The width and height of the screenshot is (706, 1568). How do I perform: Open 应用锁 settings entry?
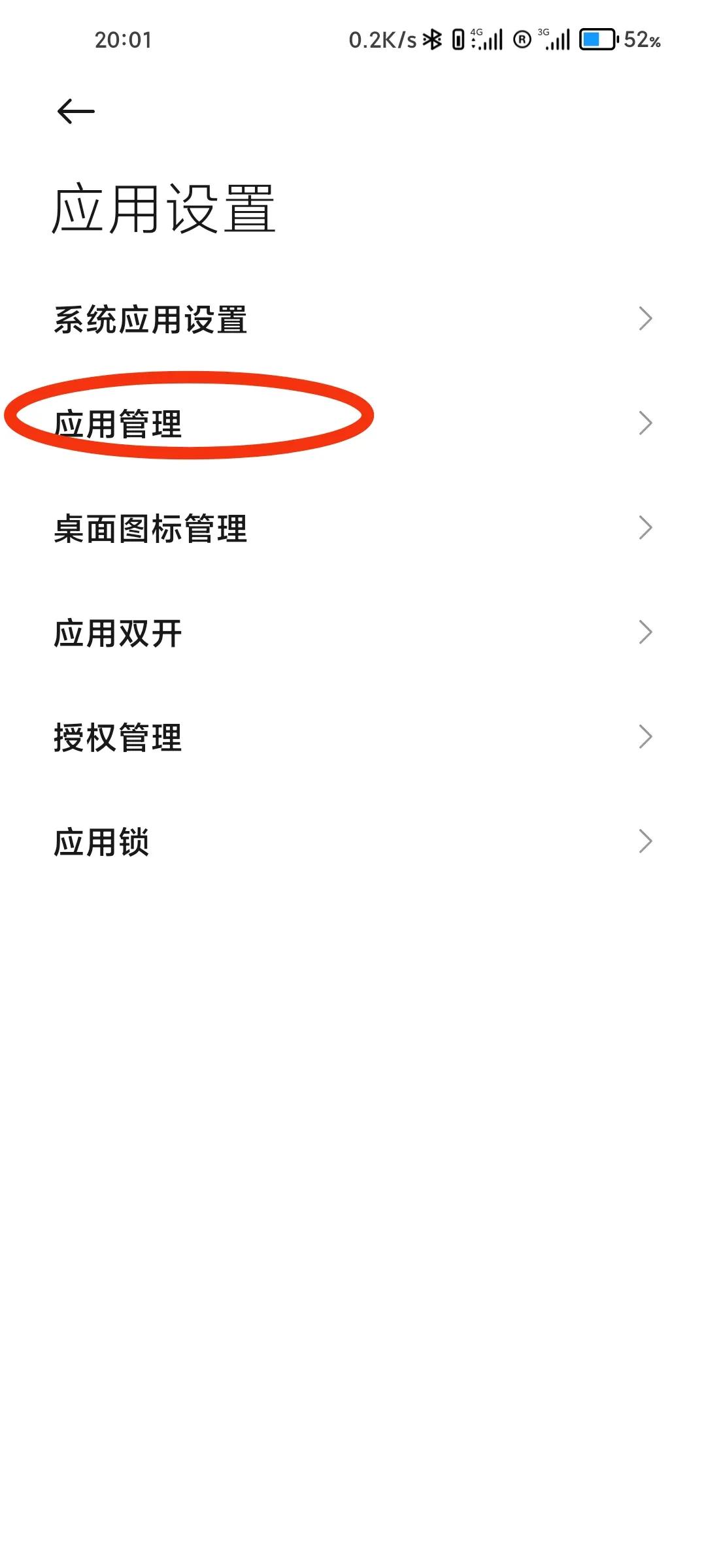[x=101, y=843]
